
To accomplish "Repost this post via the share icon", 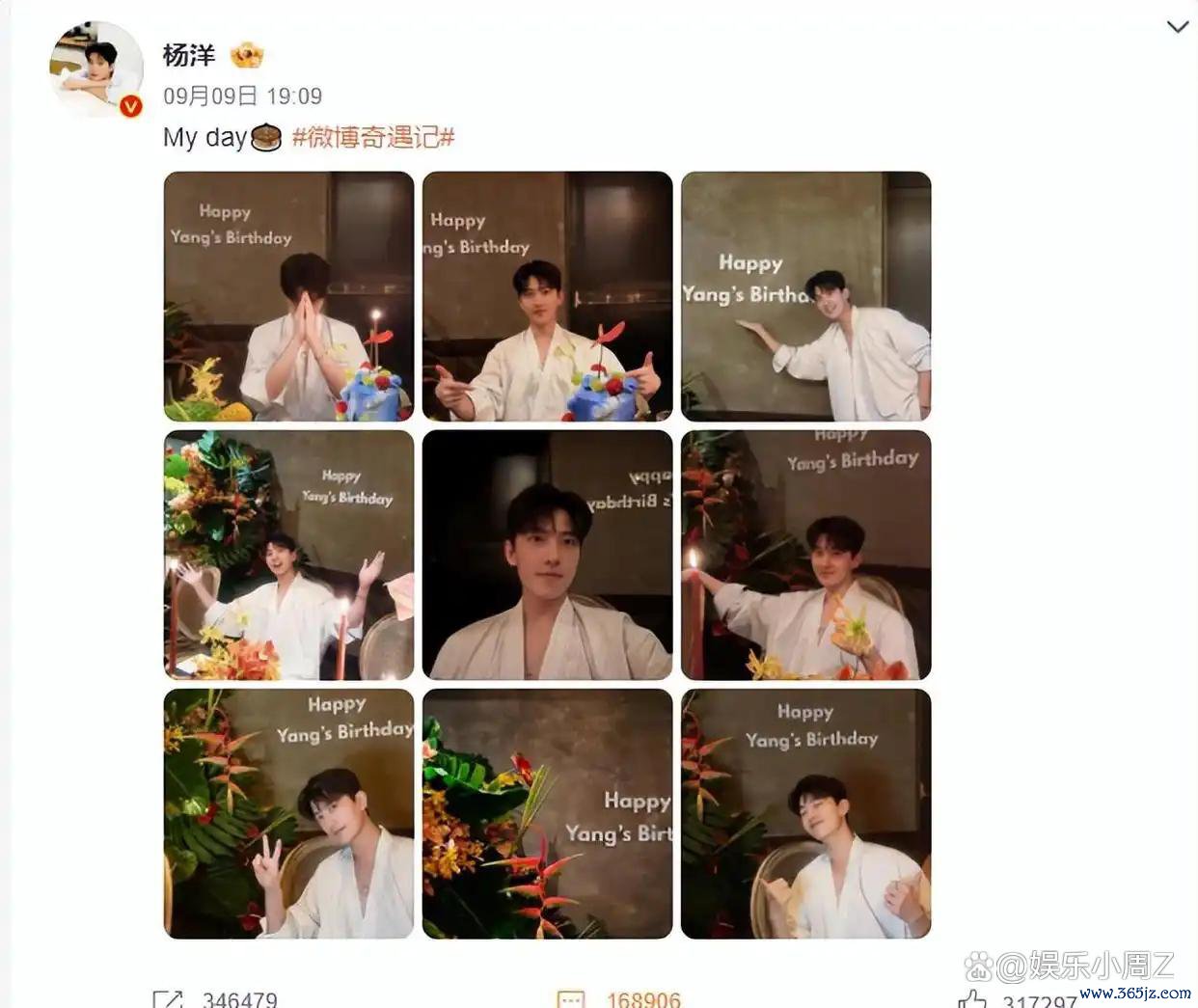I will pyautogui.click(x=168, y=999).
